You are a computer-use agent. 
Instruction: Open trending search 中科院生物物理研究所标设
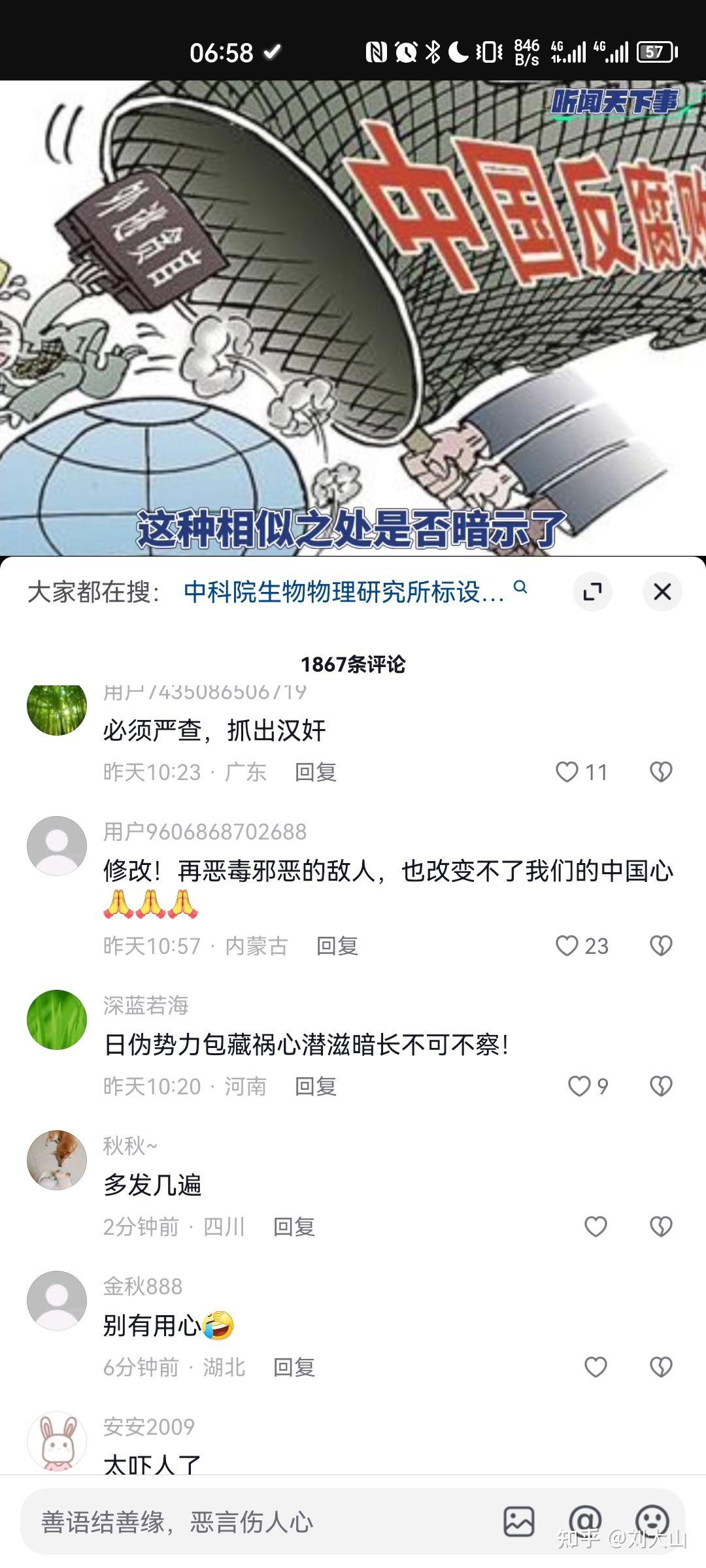click(x=345, y=592)
